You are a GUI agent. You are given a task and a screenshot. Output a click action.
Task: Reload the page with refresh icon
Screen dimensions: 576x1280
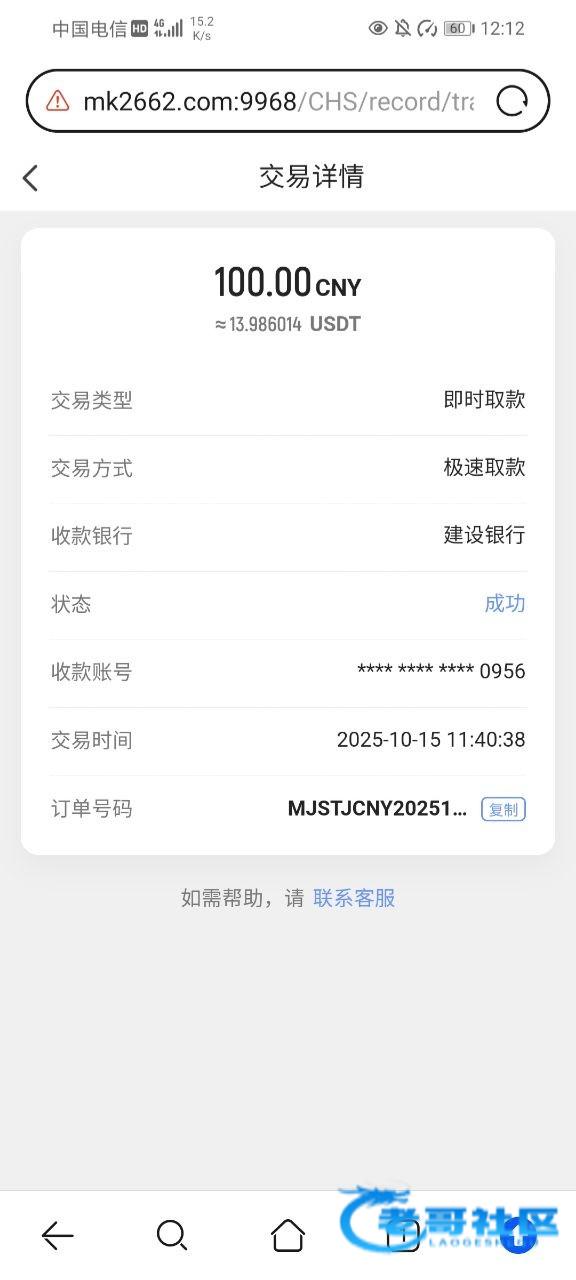click(x=512, y=101)
